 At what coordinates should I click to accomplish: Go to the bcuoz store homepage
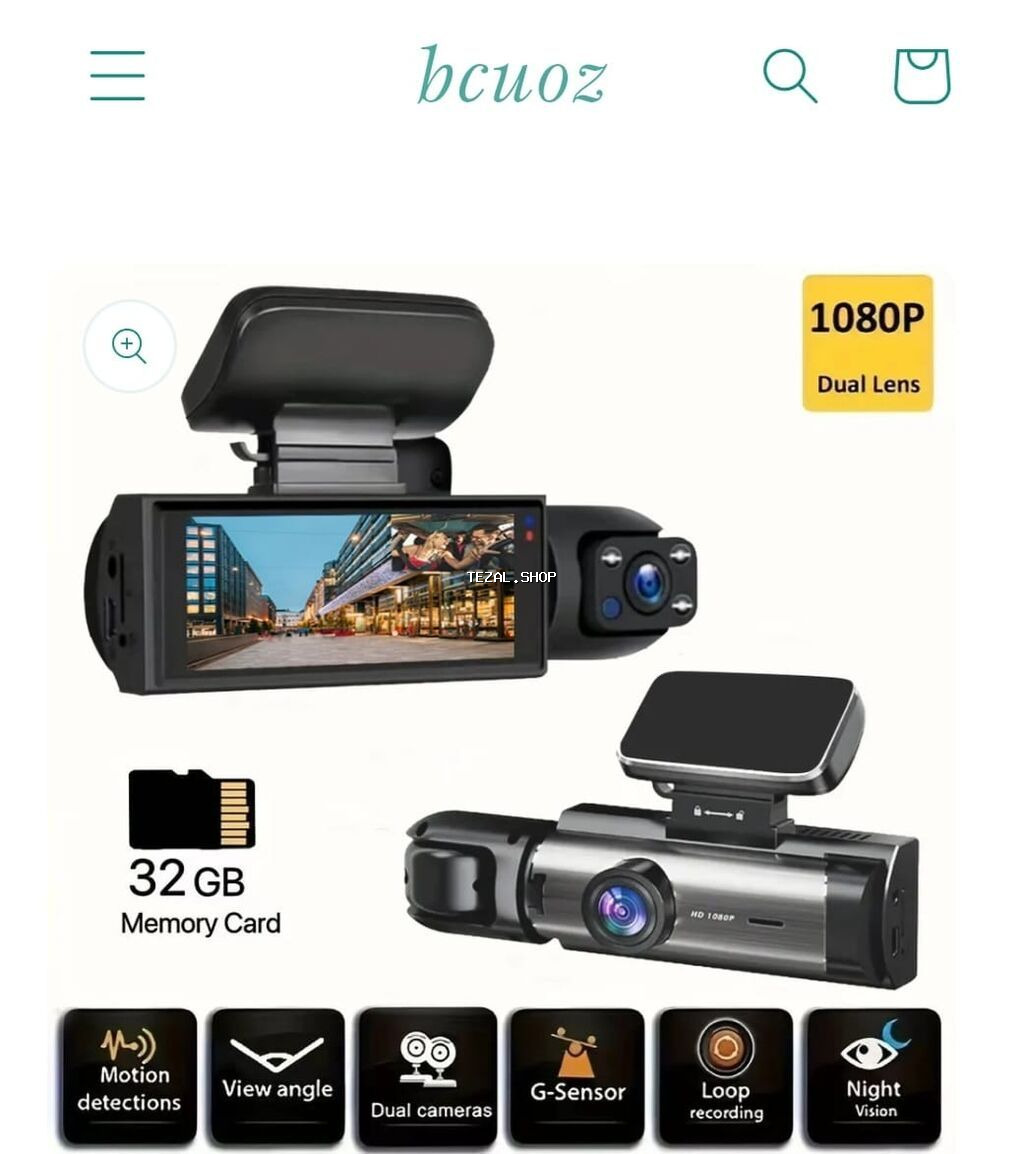(512, 76)
